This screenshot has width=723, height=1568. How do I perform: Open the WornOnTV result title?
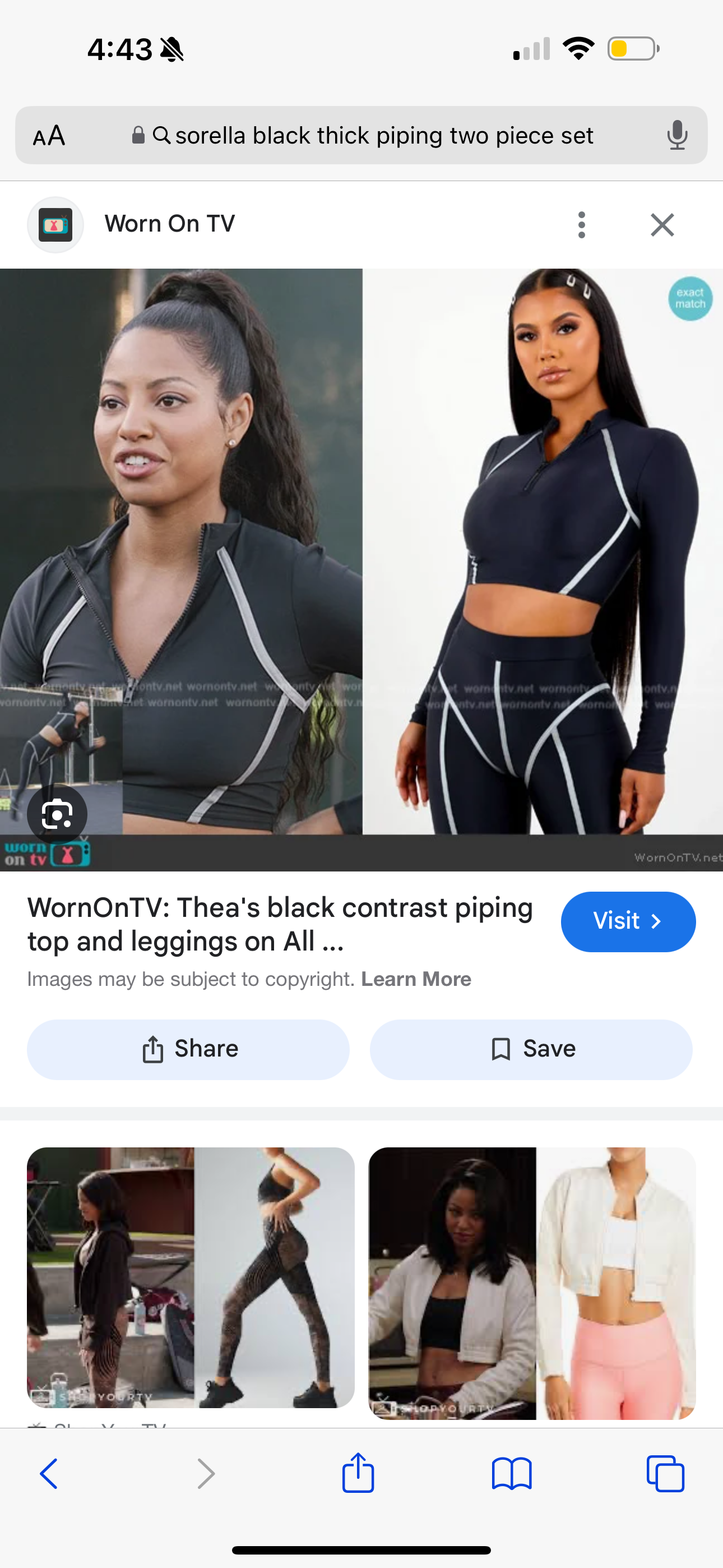[280, 924]
